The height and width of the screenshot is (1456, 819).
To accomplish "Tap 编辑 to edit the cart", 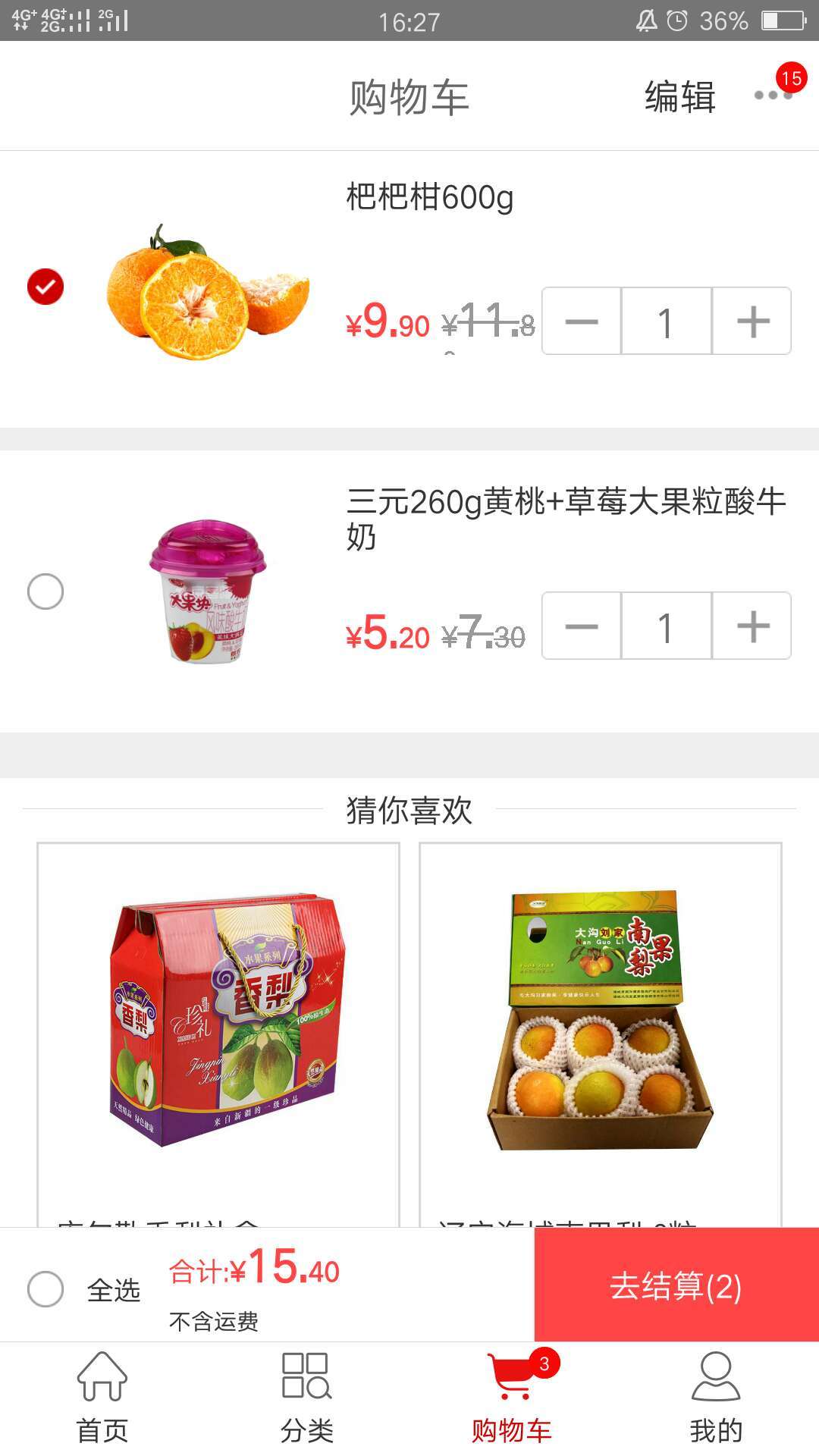I will pyautogui.click(x=679, y=97).
